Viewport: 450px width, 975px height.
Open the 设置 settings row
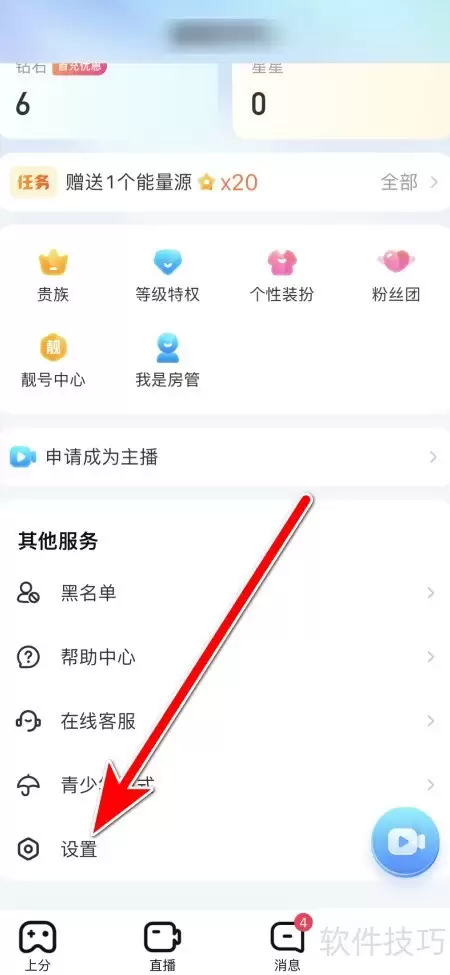[225, 848]
